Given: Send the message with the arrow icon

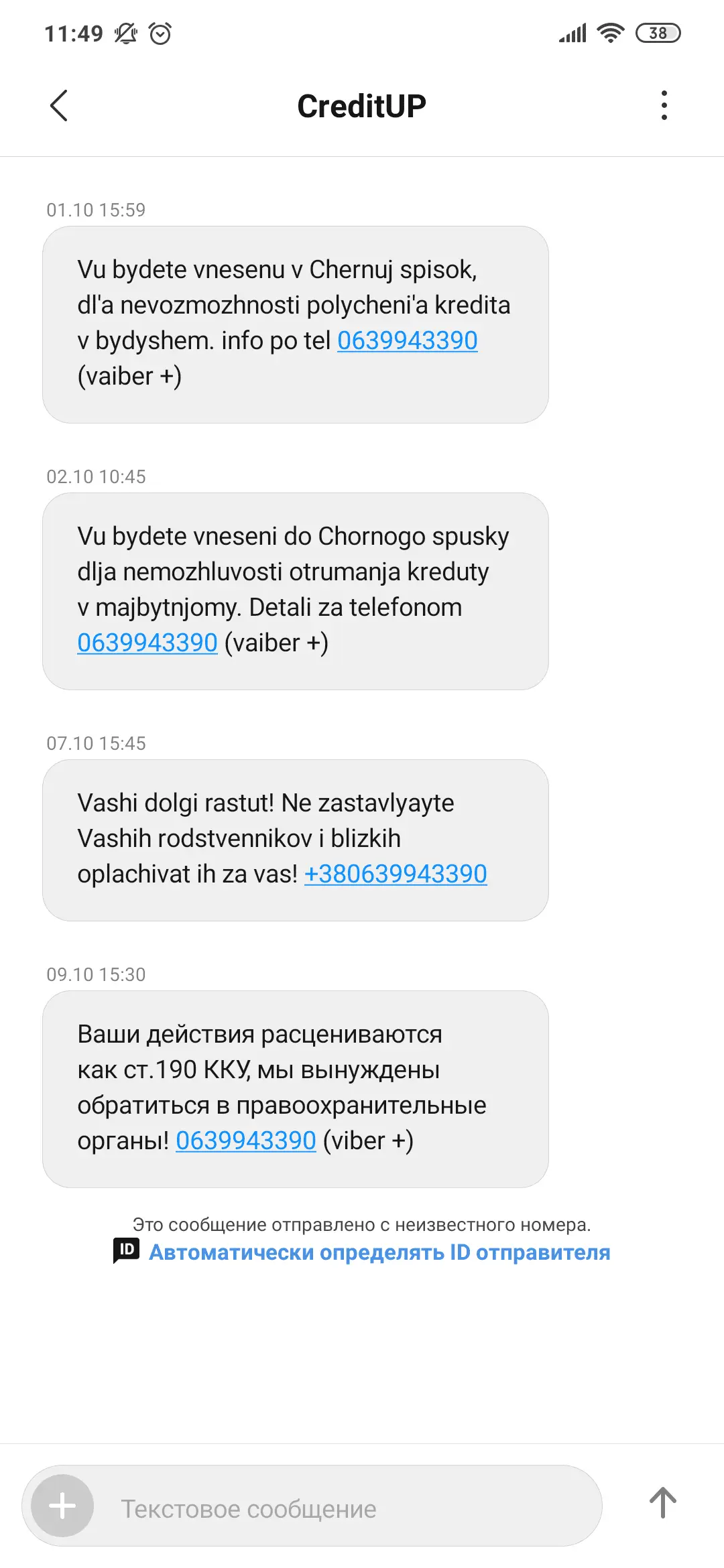Looking at the screenshot, I should point(662,1503).
